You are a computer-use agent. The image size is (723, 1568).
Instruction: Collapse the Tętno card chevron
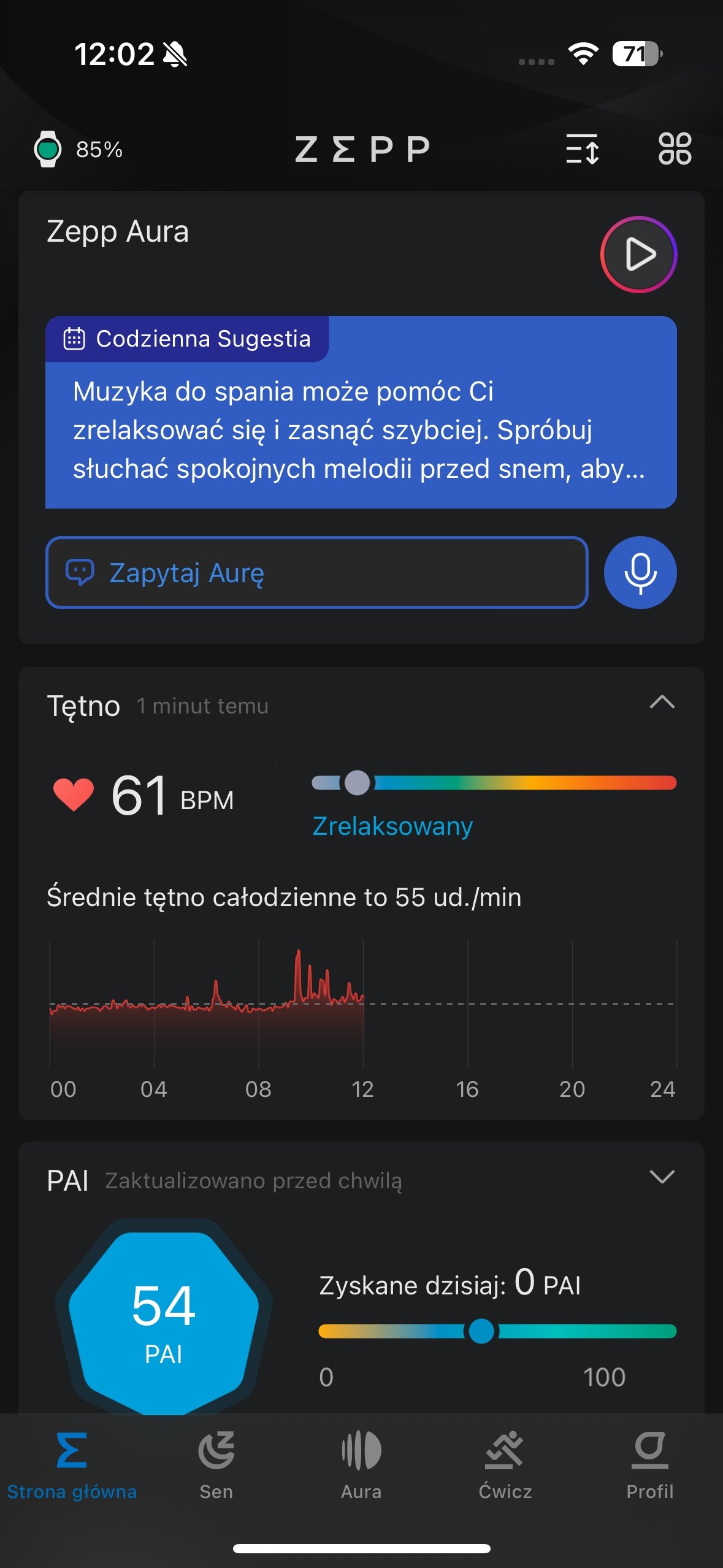click(662, 702)
